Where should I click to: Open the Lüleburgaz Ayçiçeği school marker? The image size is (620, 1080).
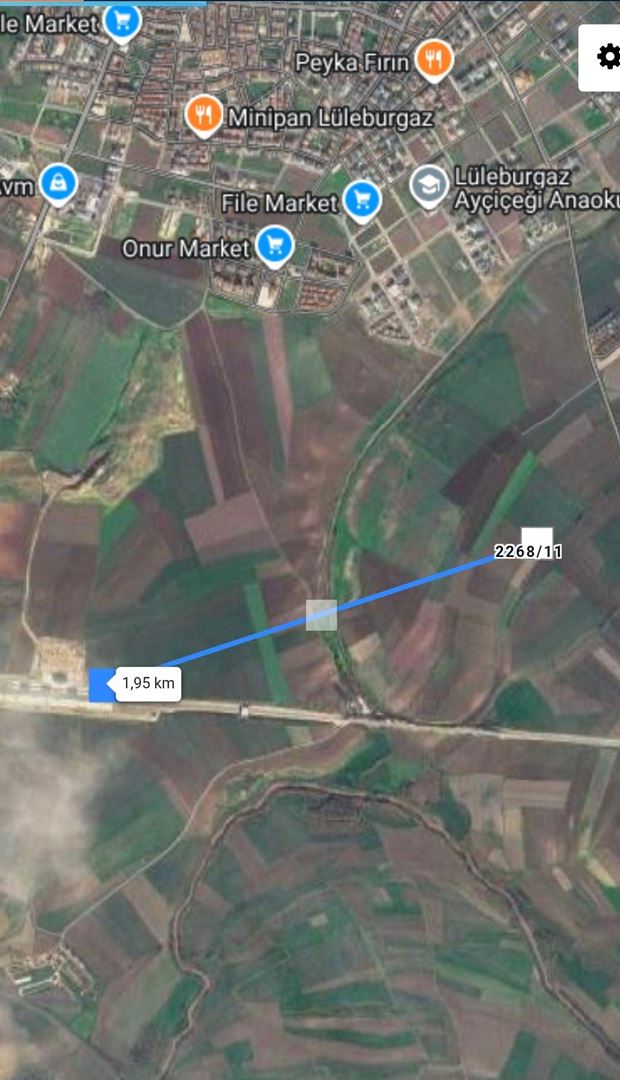pos(429,185)
